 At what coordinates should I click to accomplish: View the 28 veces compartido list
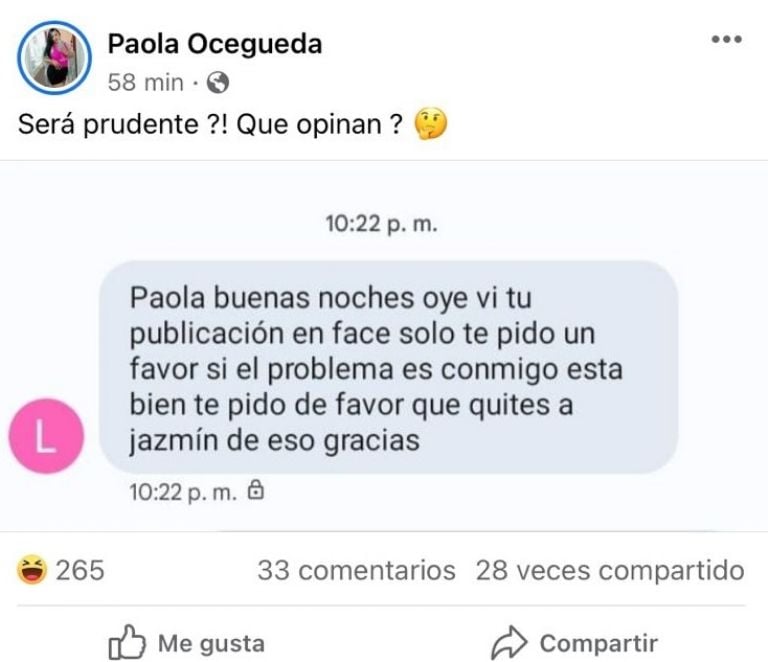click(x=609, y=571)
